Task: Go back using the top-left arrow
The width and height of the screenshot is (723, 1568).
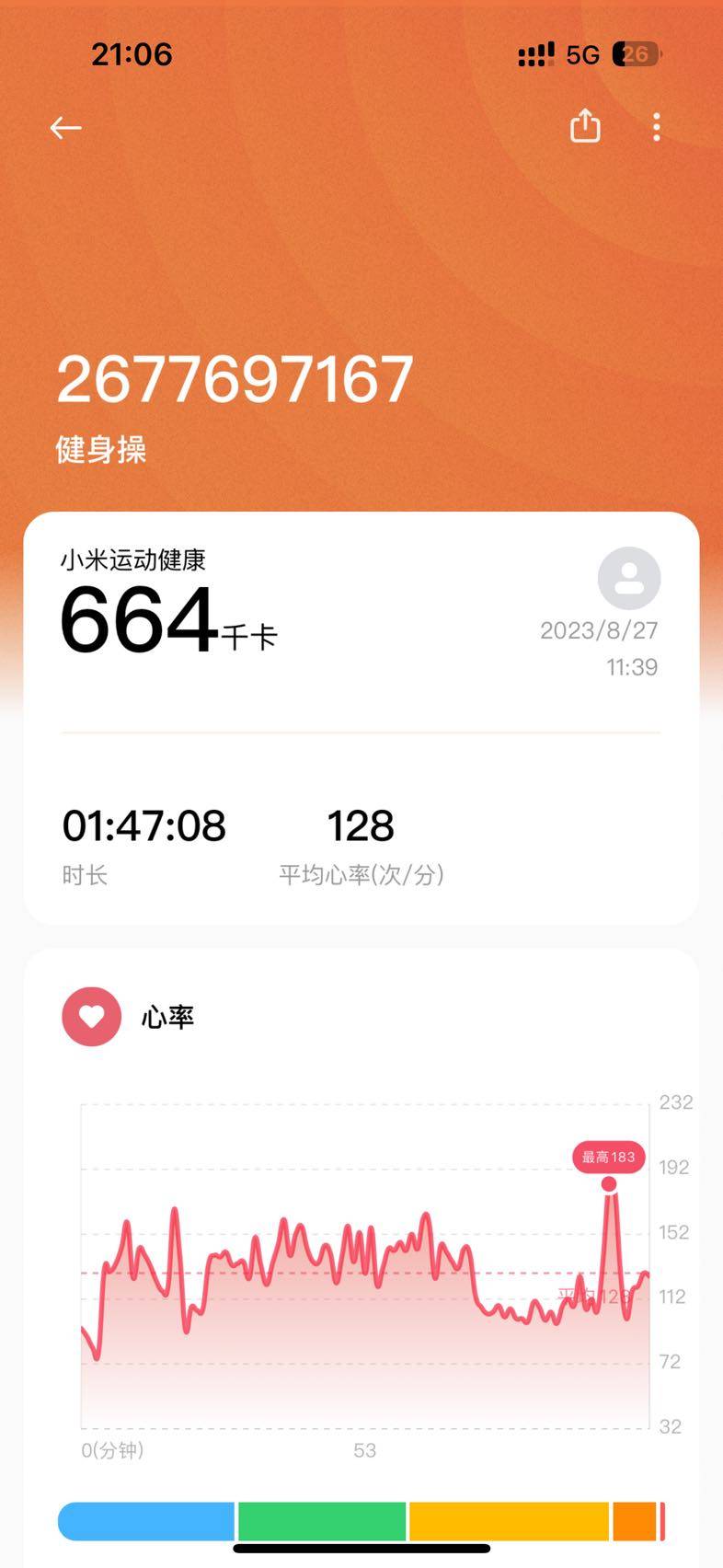Action: pyautogui.click(x=65, y=128)
